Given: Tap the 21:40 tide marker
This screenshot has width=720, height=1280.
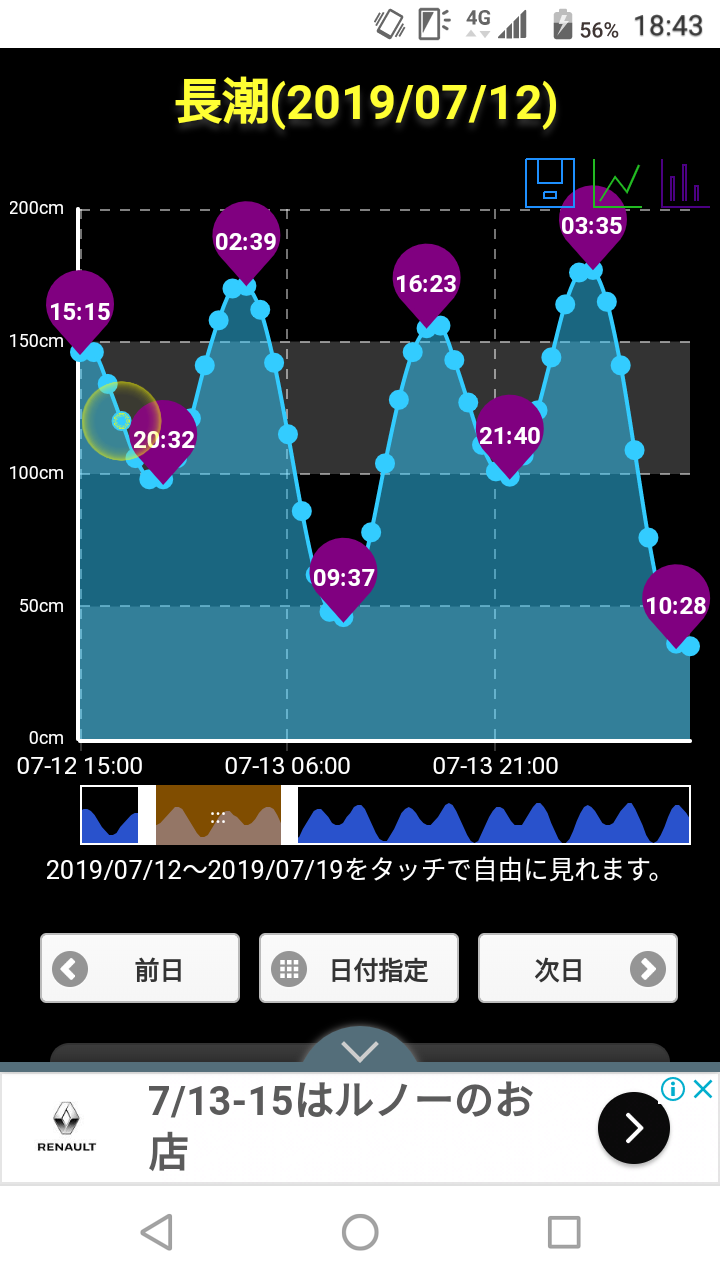Looking at the screenshot, I should pyautogui.click(x=510, y=436).
